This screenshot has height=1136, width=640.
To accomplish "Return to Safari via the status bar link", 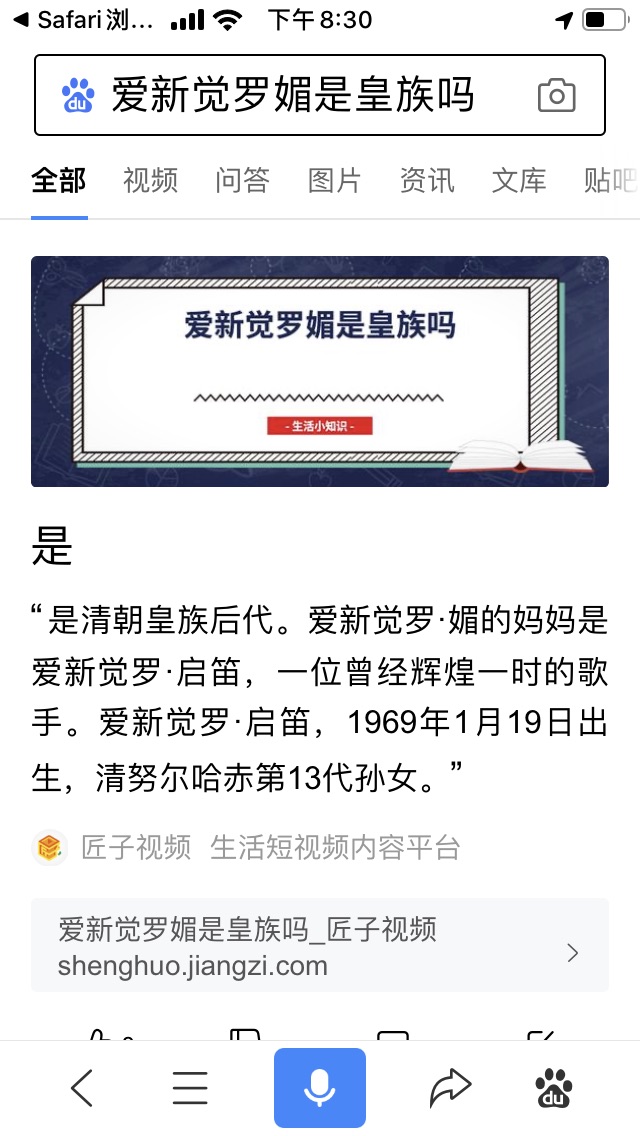I will coord(84,20).
